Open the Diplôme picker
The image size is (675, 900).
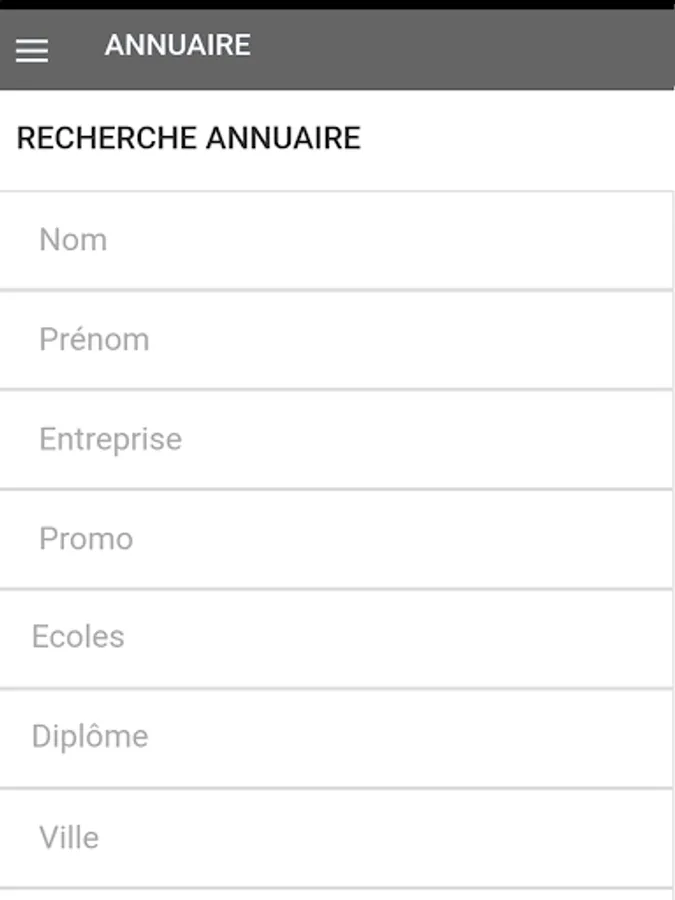(336, 739)
